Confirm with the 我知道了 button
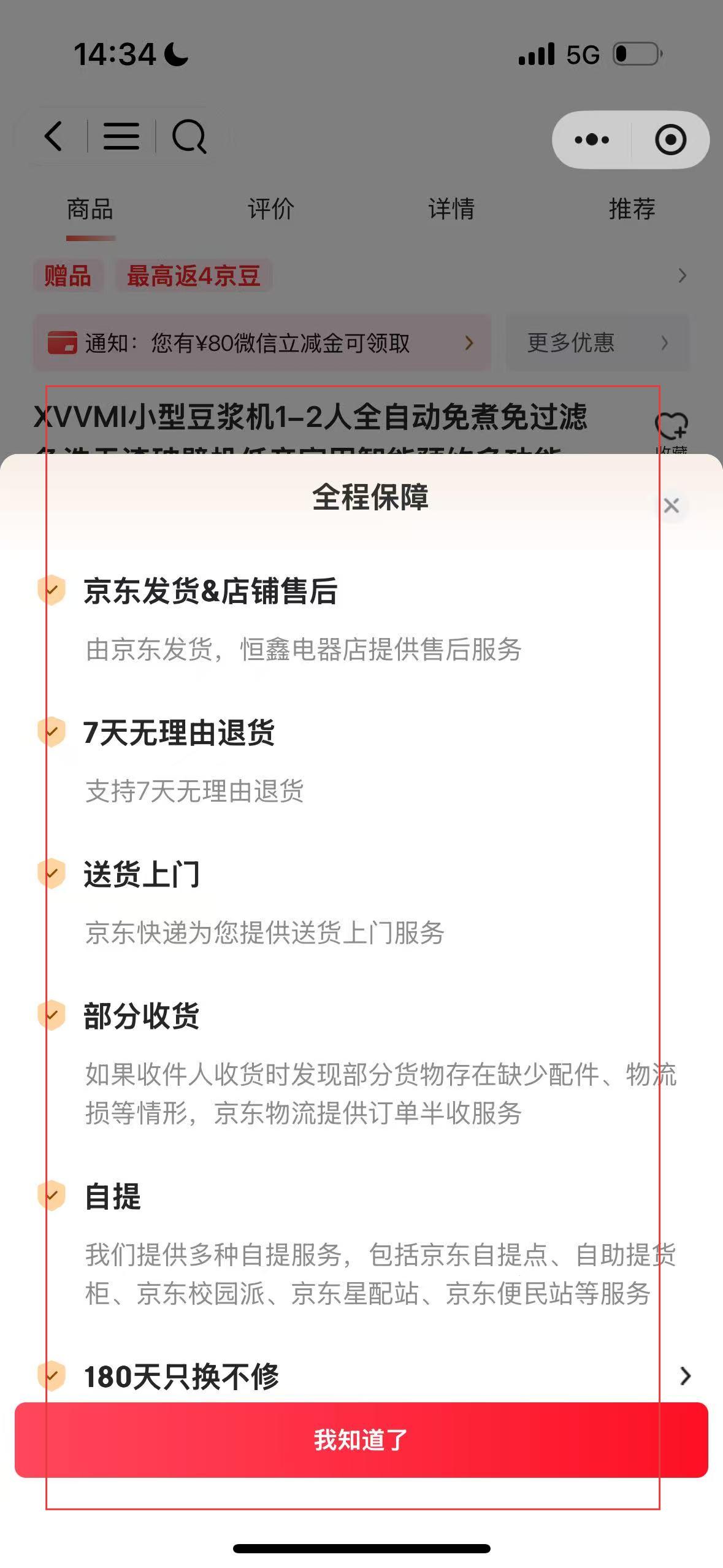Viewport: 723px width, 1568px height. 361,1439
